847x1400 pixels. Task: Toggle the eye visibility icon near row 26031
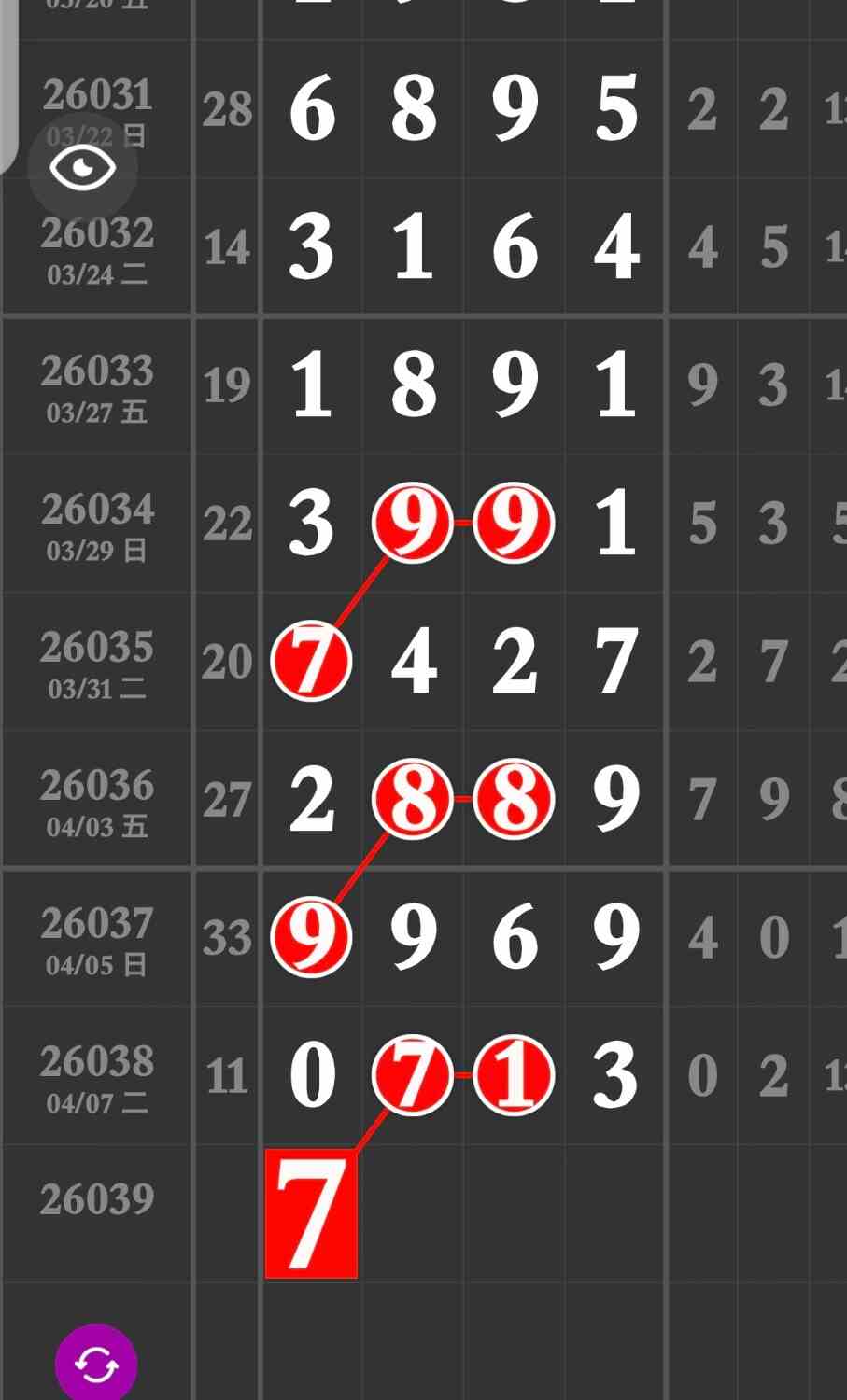pyautogui.click(x=82, y=168)
